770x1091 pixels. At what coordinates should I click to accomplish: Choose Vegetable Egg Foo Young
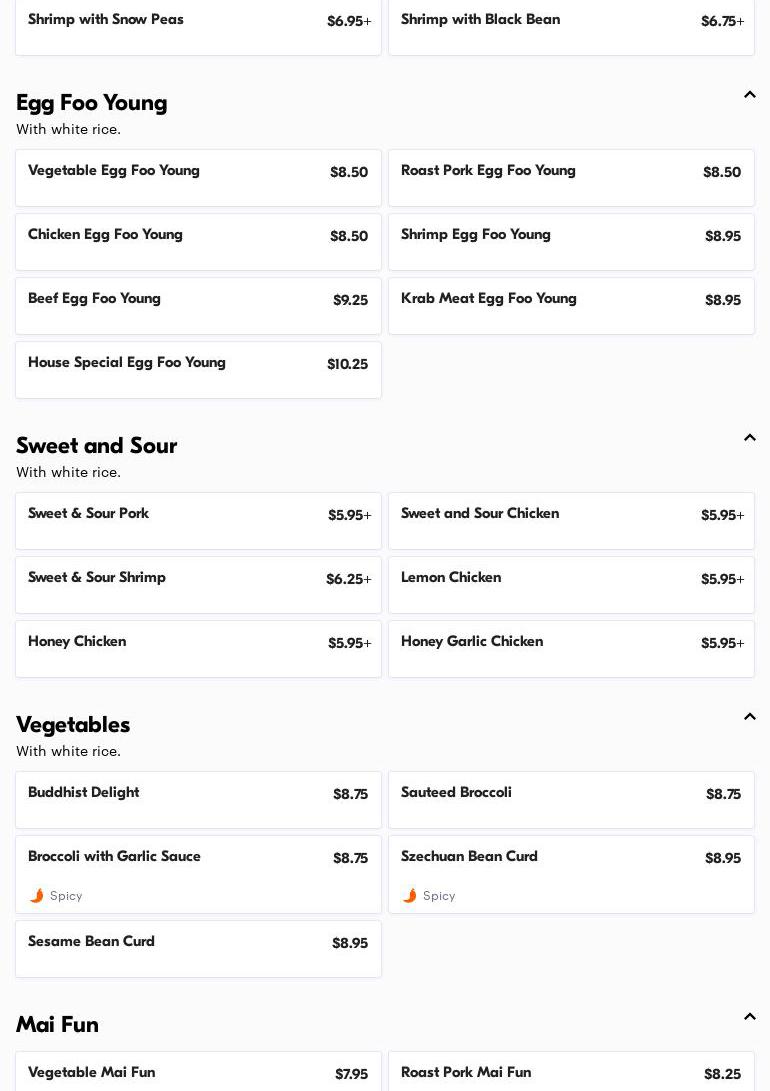point(198,177)
